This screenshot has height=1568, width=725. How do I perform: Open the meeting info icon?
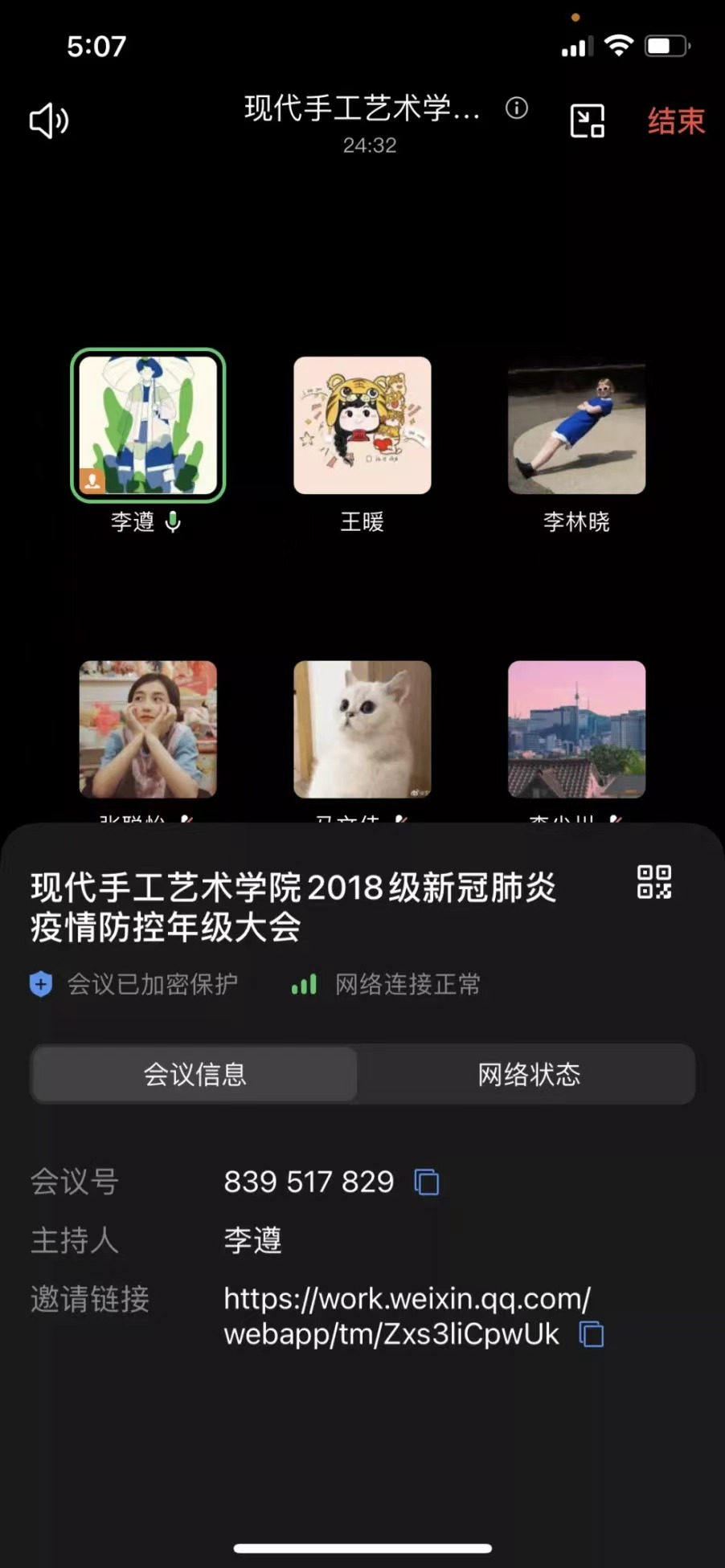click(516, 108)
